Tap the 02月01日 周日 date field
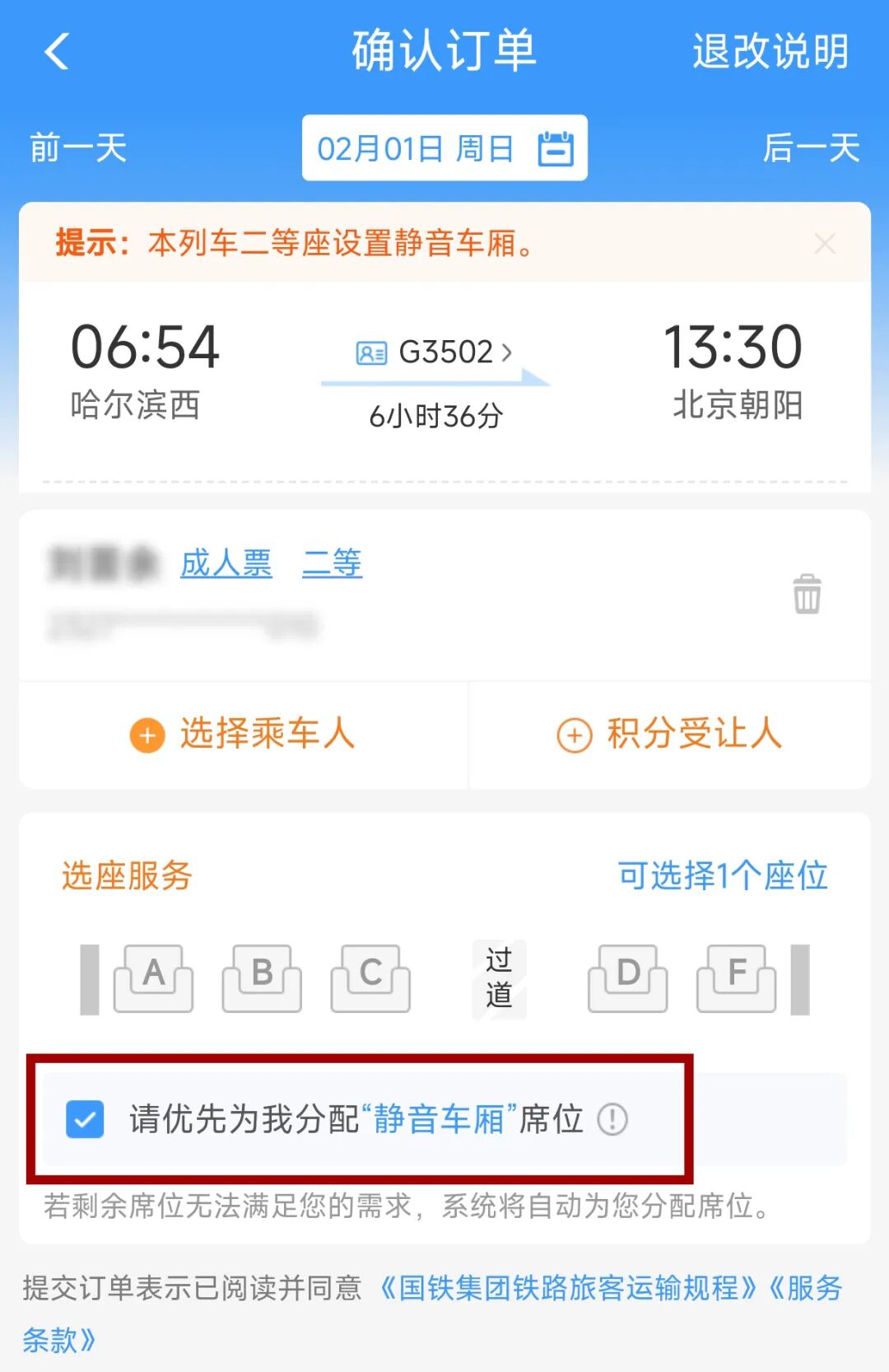This screenshot has height=1372, width=889. pyautogui.click(x=416, y=148)
